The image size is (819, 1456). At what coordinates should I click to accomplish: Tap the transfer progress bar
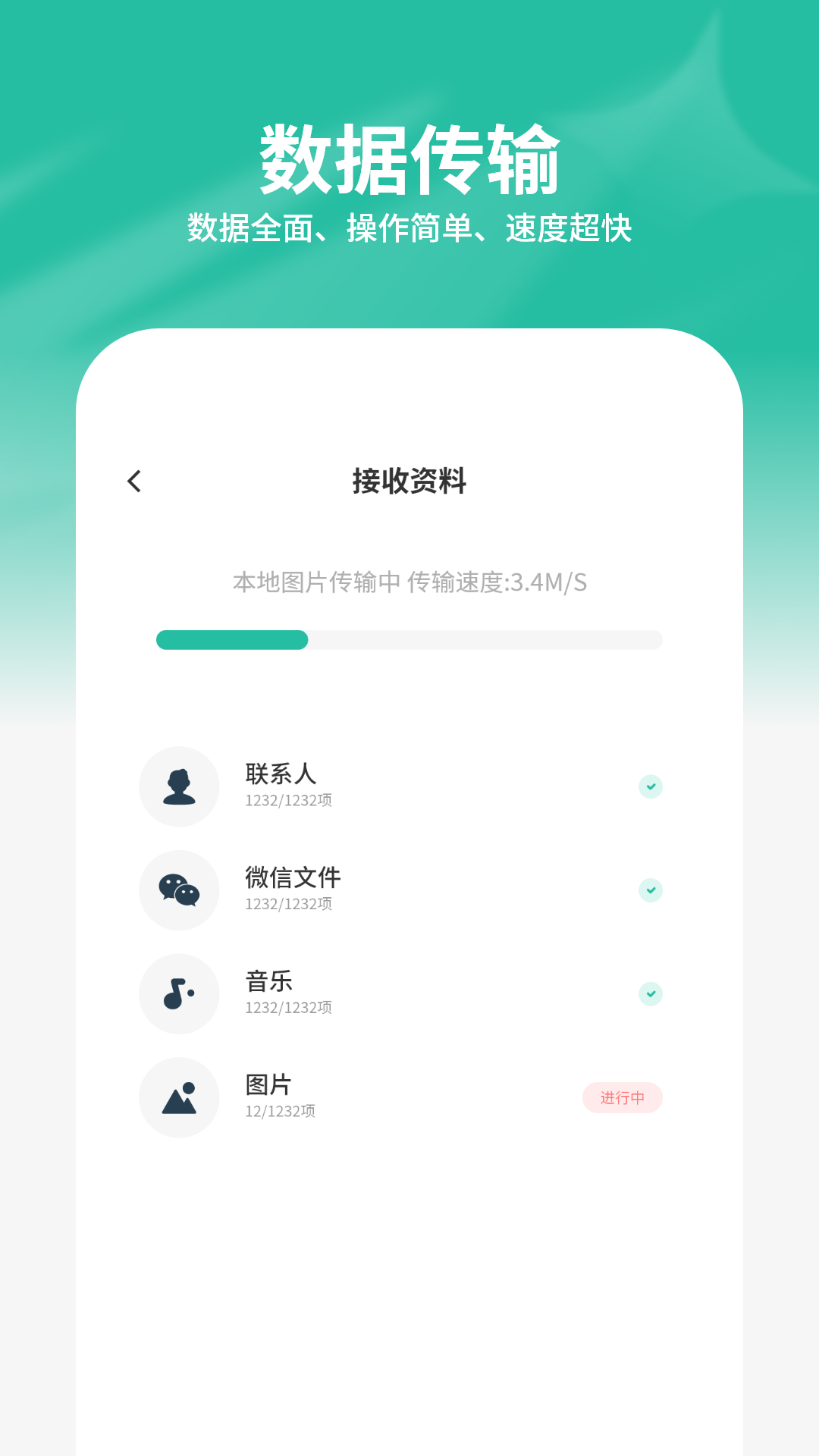(x=409, y=640)
